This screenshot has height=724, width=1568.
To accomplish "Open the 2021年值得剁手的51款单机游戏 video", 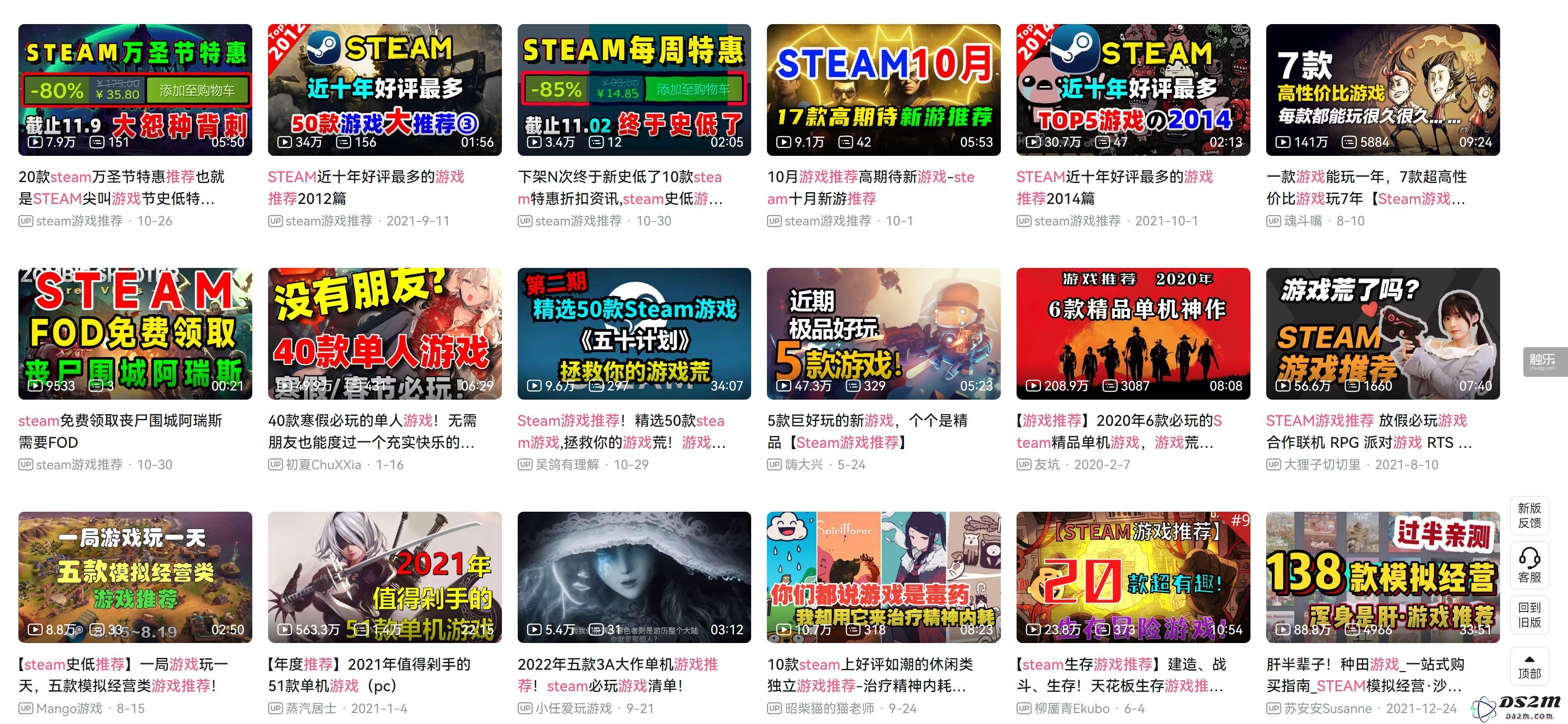I will 384,577.
